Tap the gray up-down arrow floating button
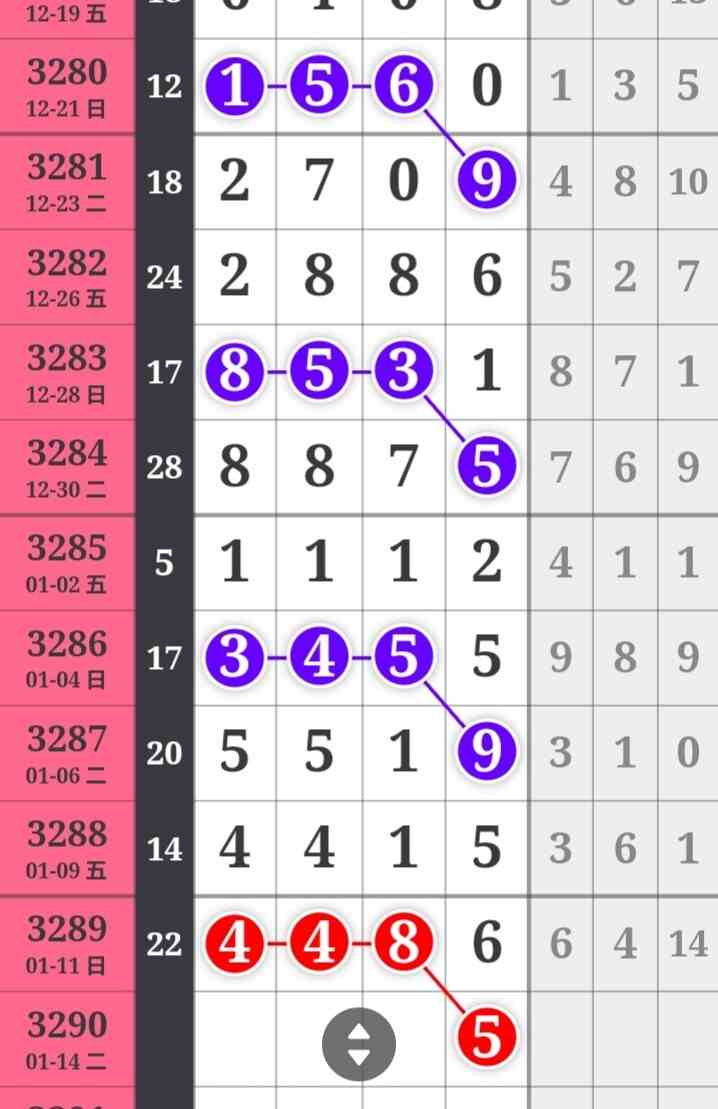This screenshot has height=1109, width=718. pos(359,1044)
